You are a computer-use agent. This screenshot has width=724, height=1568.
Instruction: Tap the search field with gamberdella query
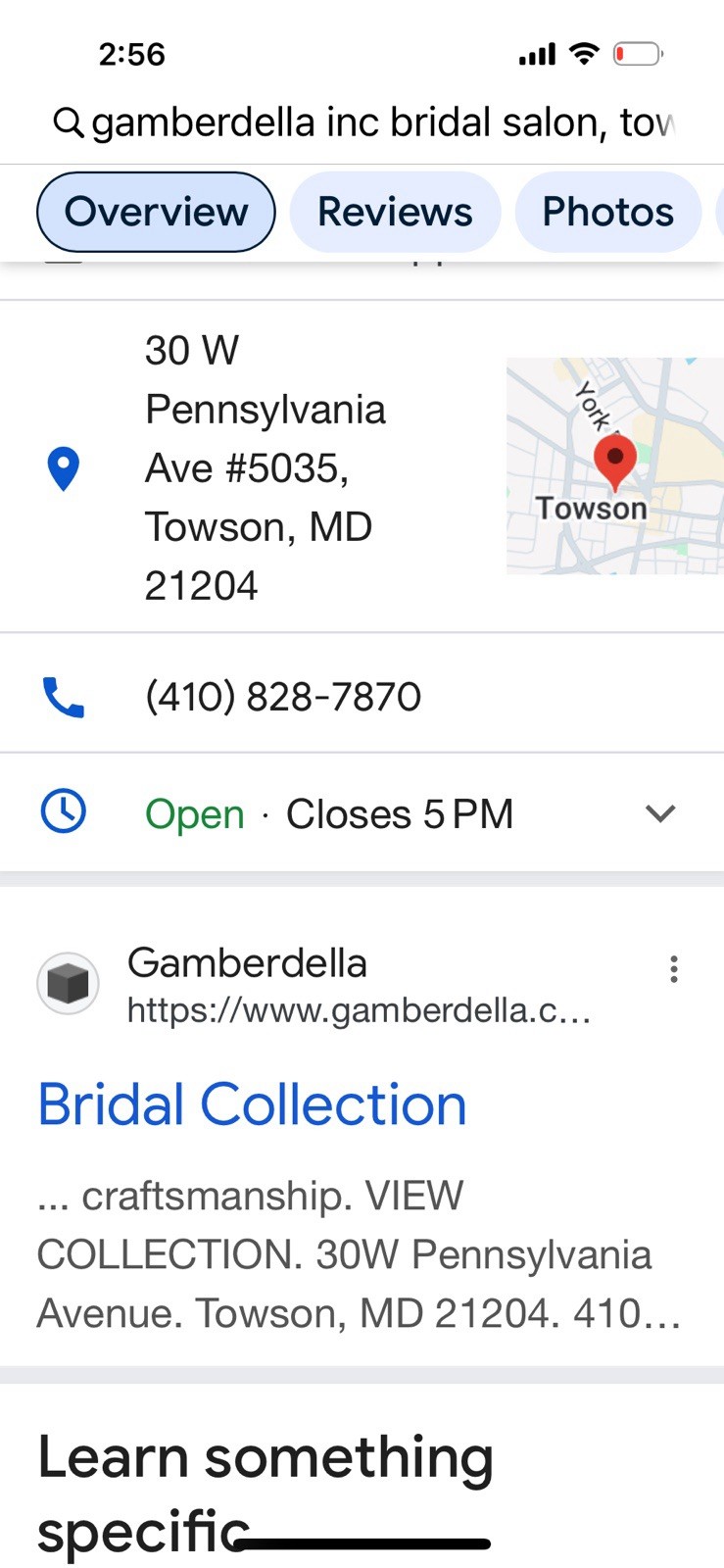382,123
